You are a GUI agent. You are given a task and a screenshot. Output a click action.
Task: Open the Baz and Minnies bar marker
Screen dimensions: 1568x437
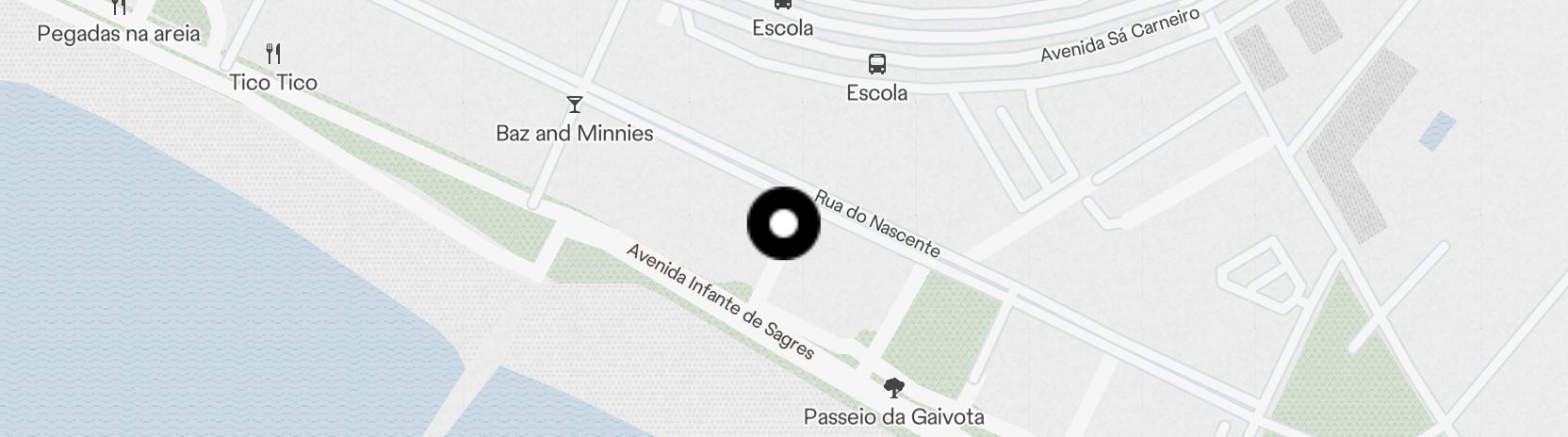(x=575, y=105)
